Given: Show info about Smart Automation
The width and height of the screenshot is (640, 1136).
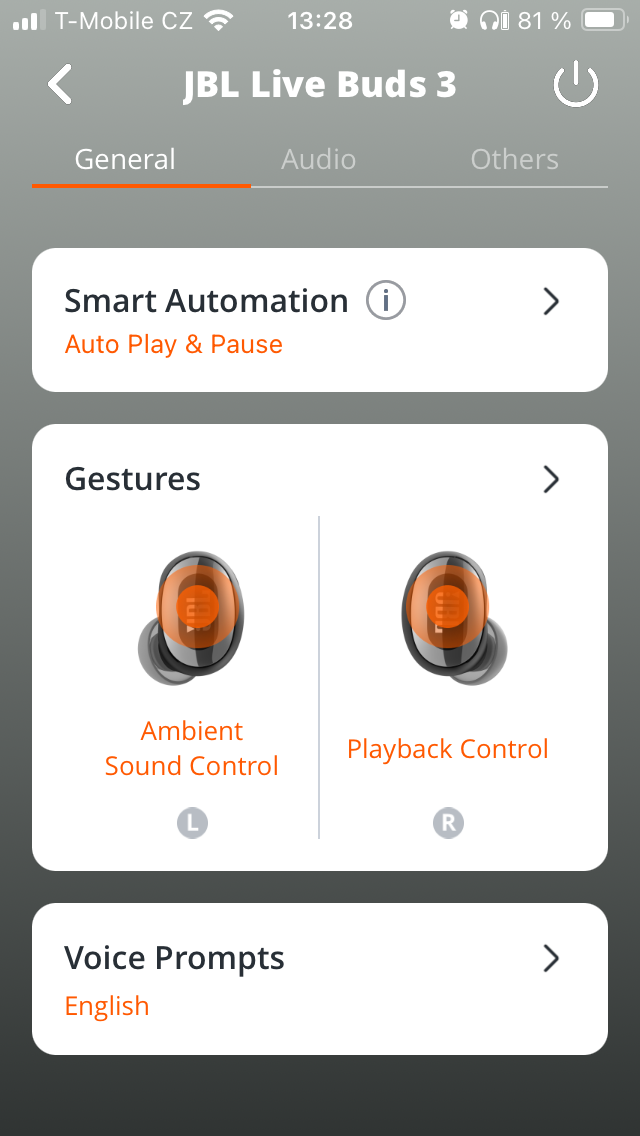Looking at the screenshot, I should pos(386,301).
